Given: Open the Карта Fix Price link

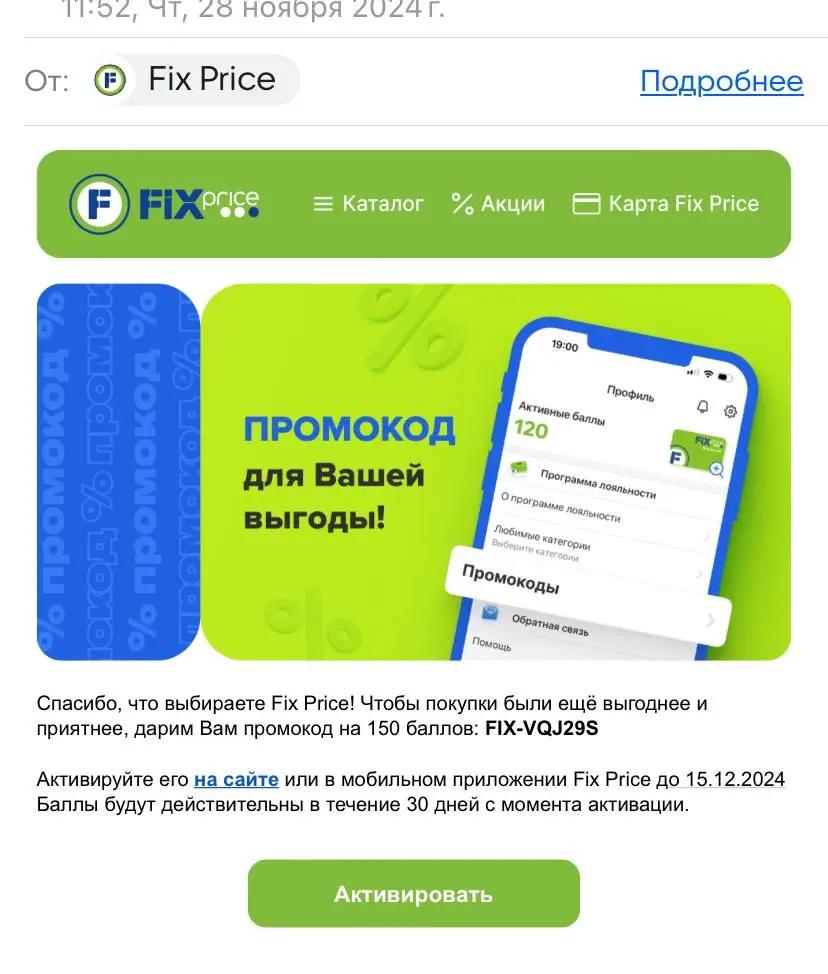Looking at the screenshot, I should tap(665, 204).
